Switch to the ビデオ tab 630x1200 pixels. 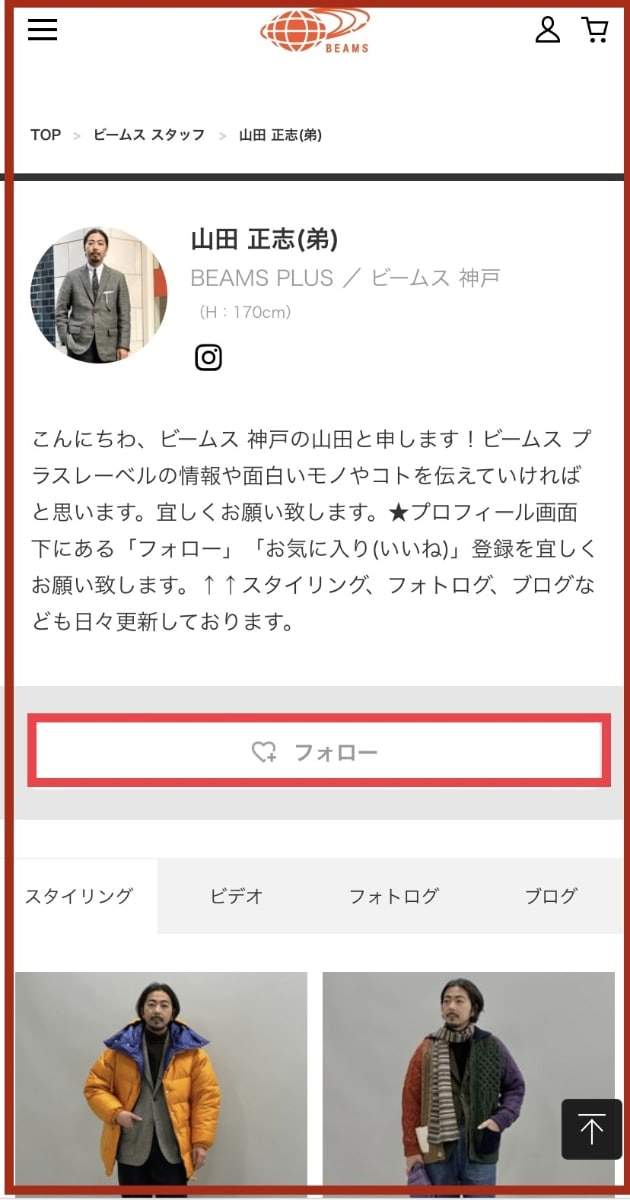click(x=236, y=896)
